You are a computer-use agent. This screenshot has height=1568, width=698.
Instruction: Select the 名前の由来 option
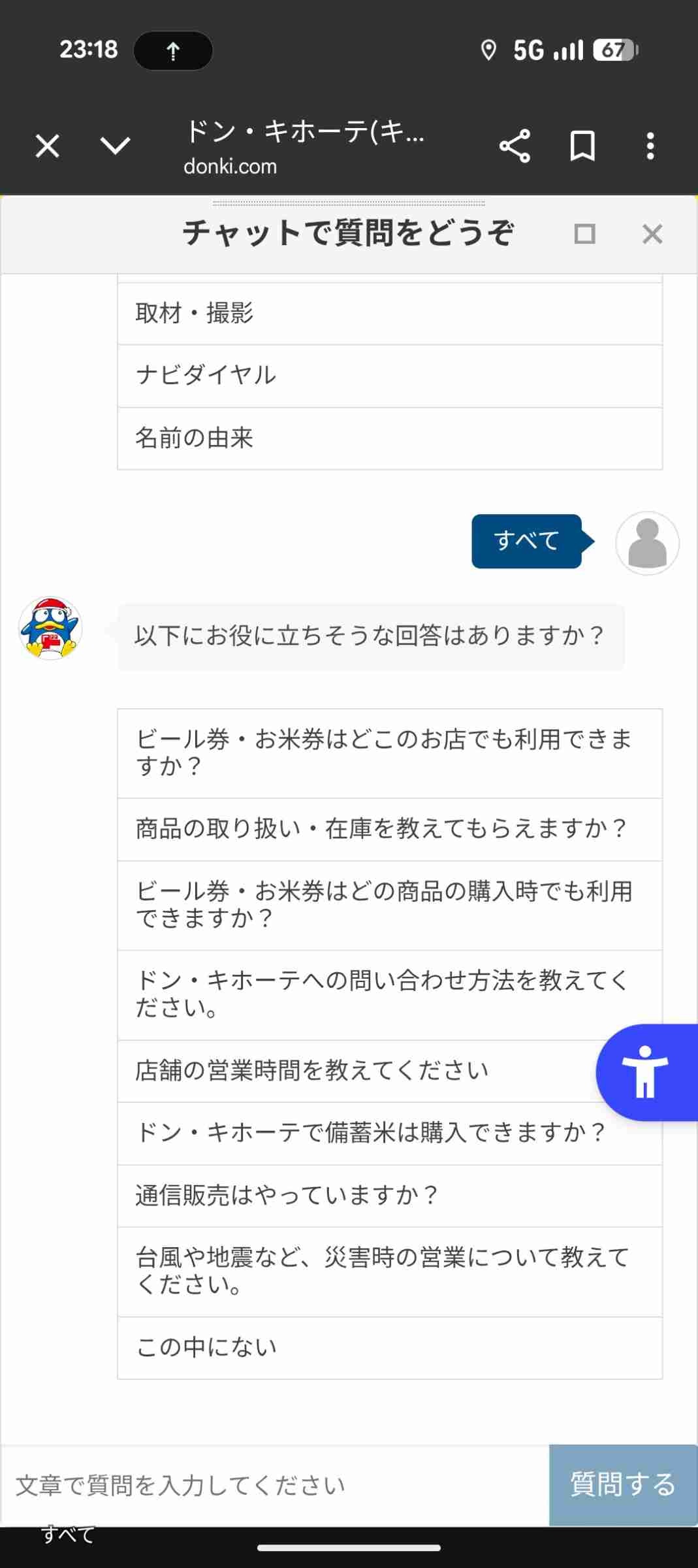(x=389, y=438)
